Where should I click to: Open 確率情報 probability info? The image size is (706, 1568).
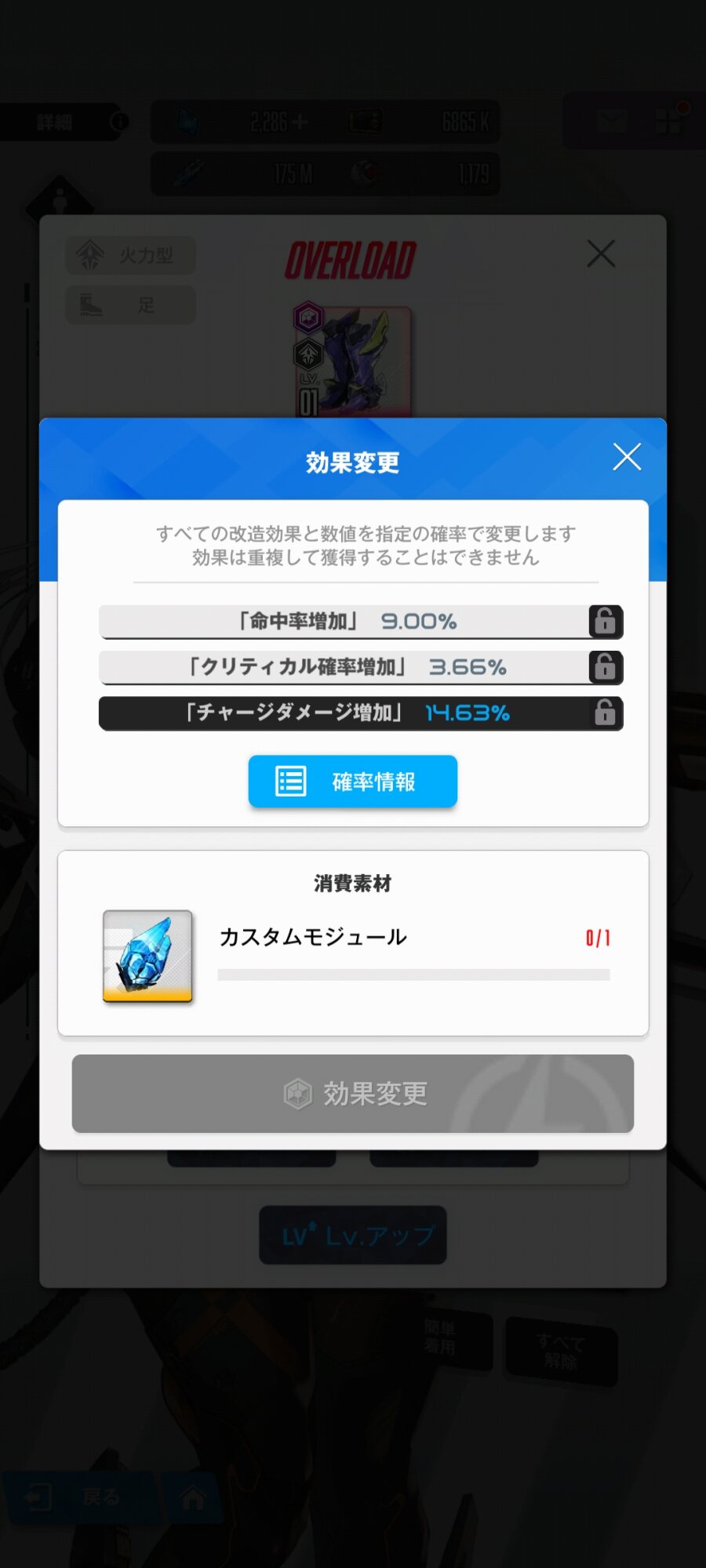[353, 781]
